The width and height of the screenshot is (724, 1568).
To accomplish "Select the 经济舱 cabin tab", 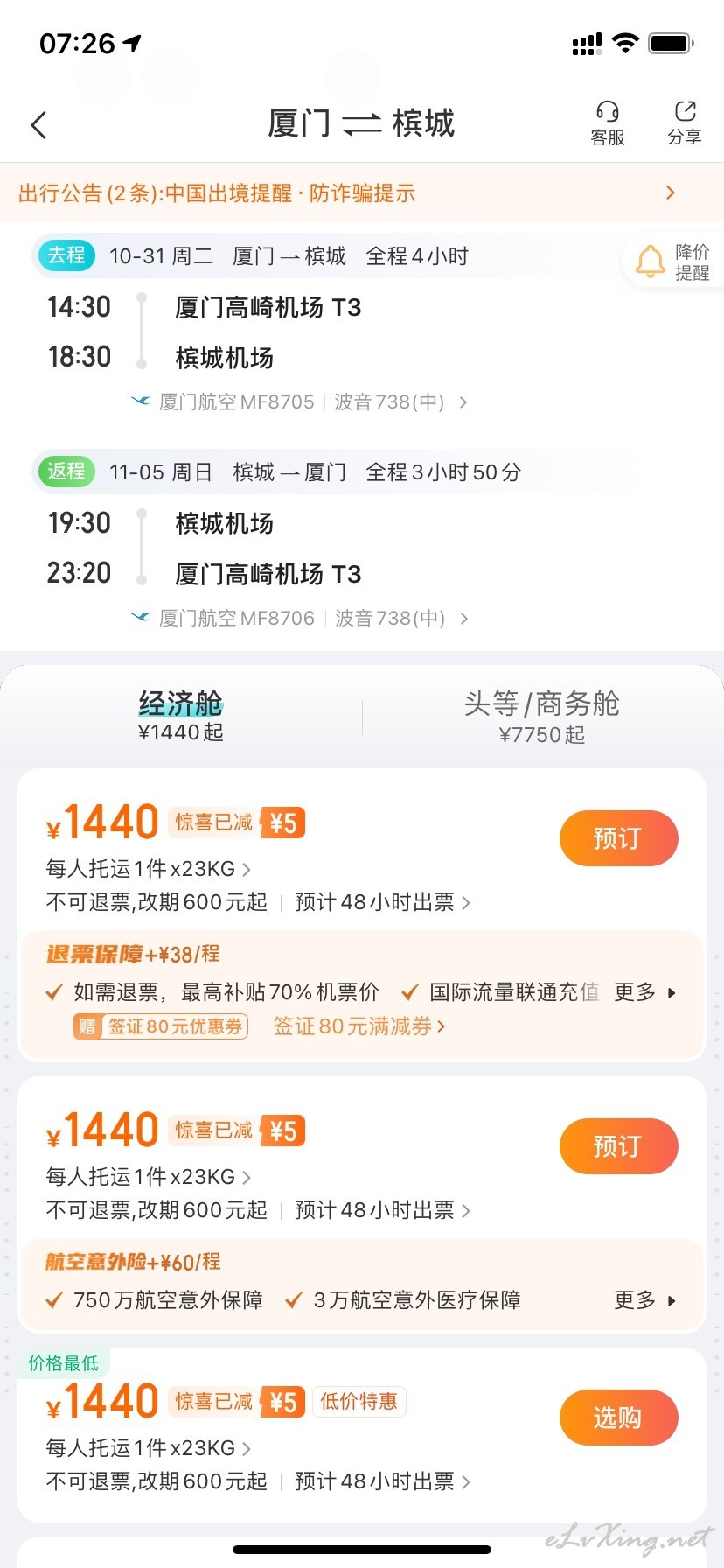I will [181, 717].
